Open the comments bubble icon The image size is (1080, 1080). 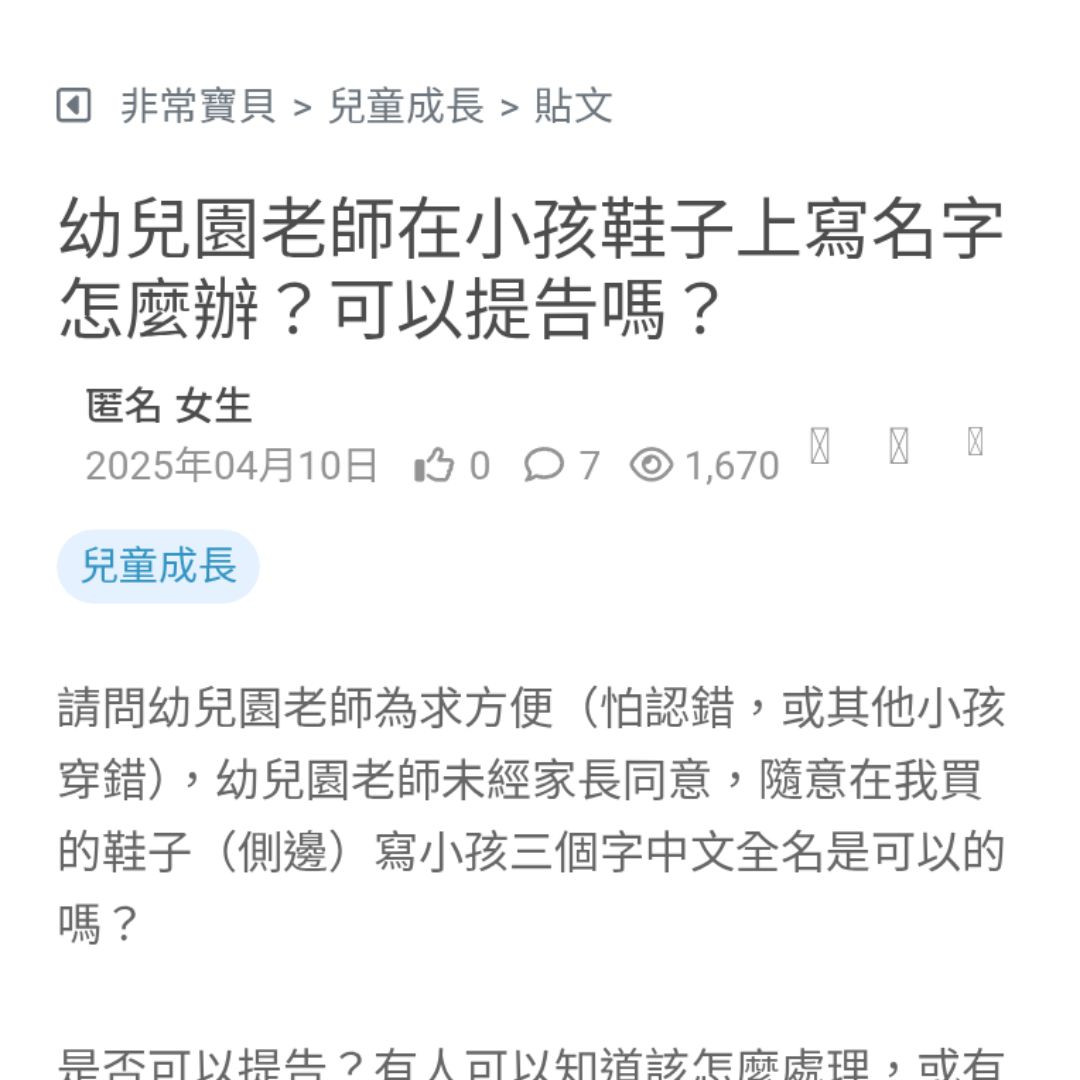pyautogui.click(x=543, y=465)
